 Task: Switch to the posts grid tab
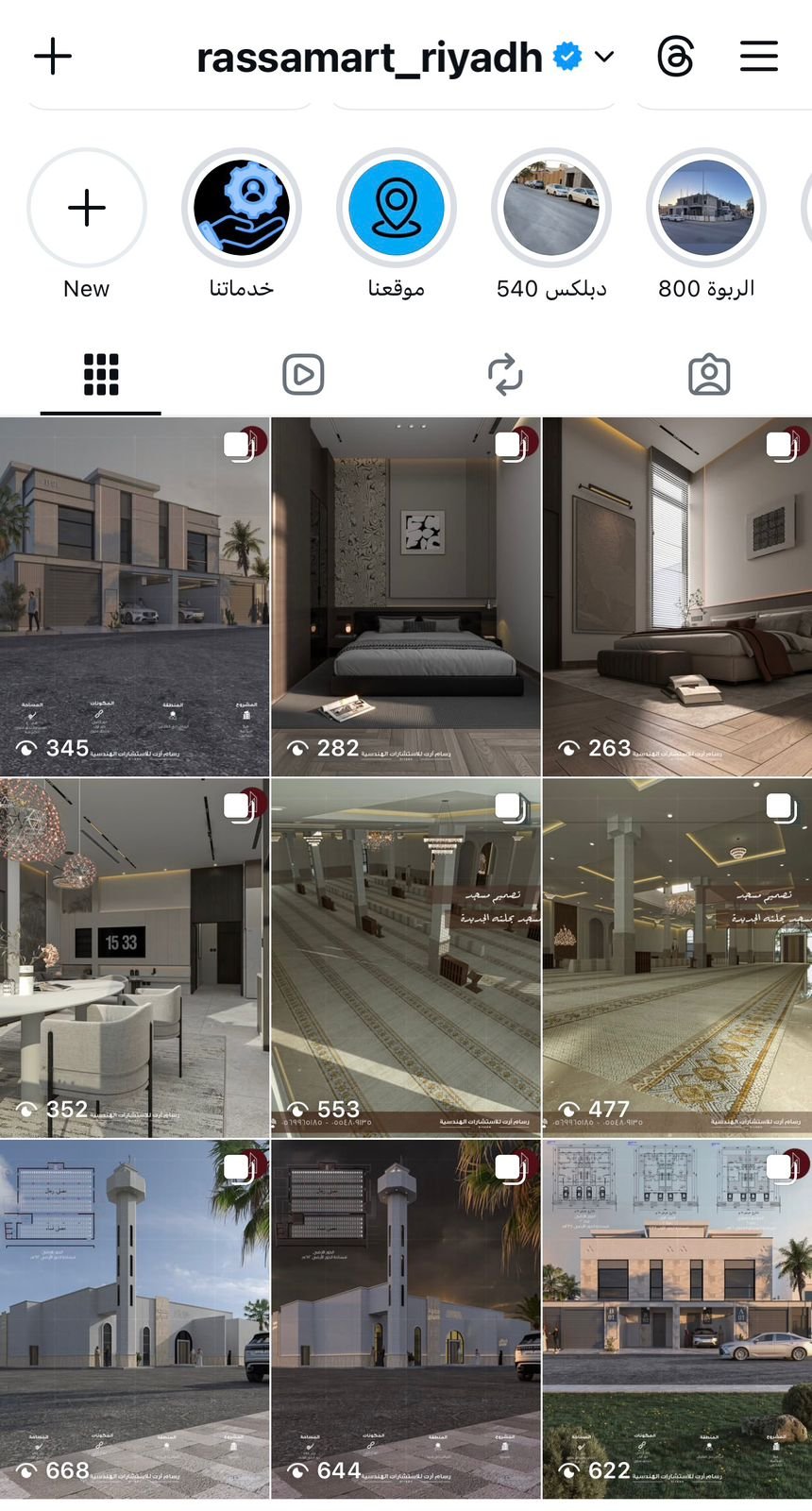click(101, 375)
